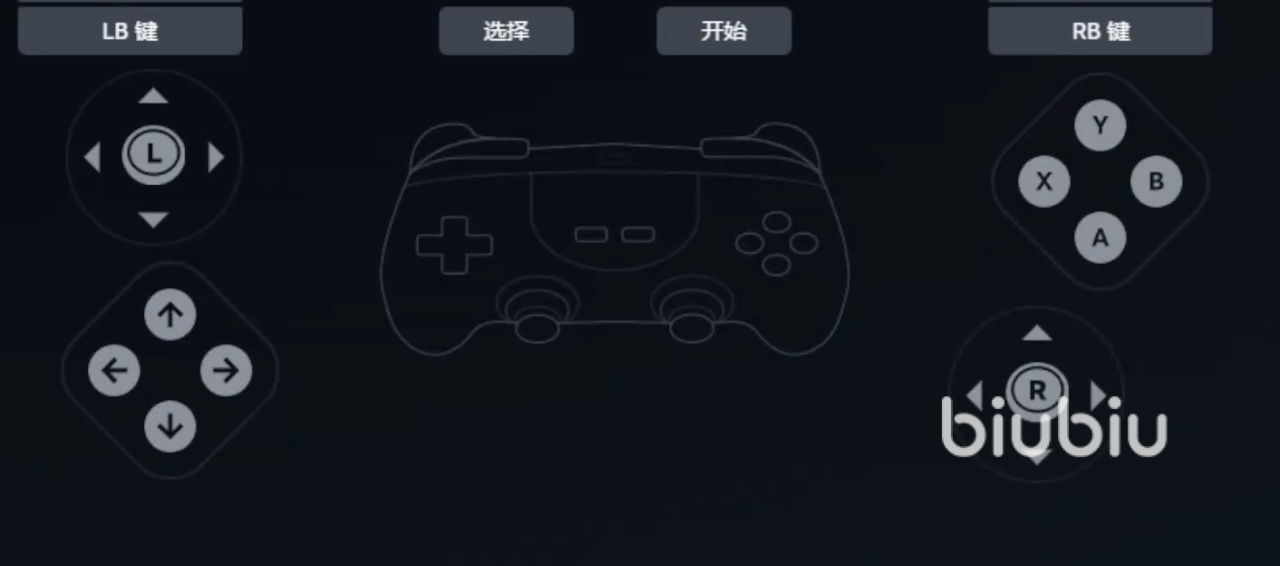Tap the D-pad left arrow

[114, 372]
